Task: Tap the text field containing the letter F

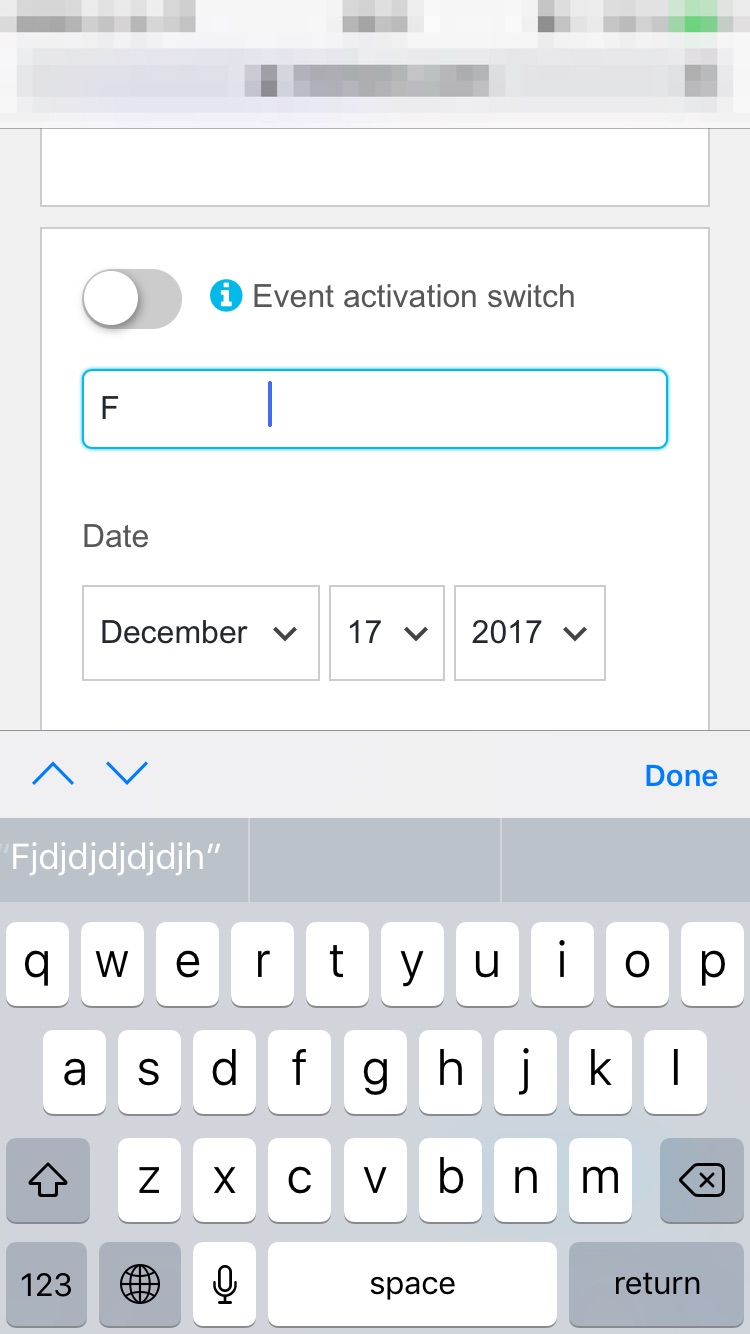Action: pos(374,408)
